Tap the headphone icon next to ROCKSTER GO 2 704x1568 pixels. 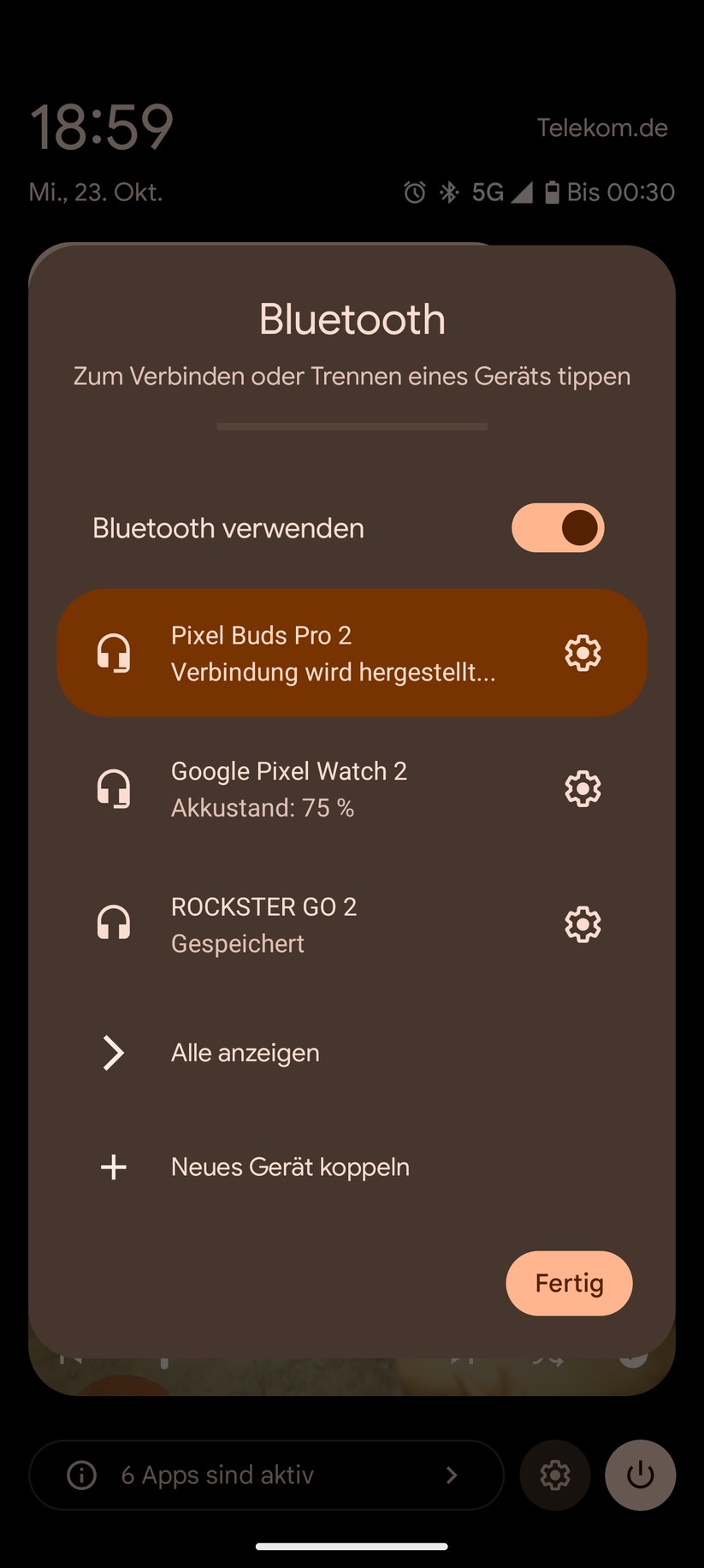(114, 924)
